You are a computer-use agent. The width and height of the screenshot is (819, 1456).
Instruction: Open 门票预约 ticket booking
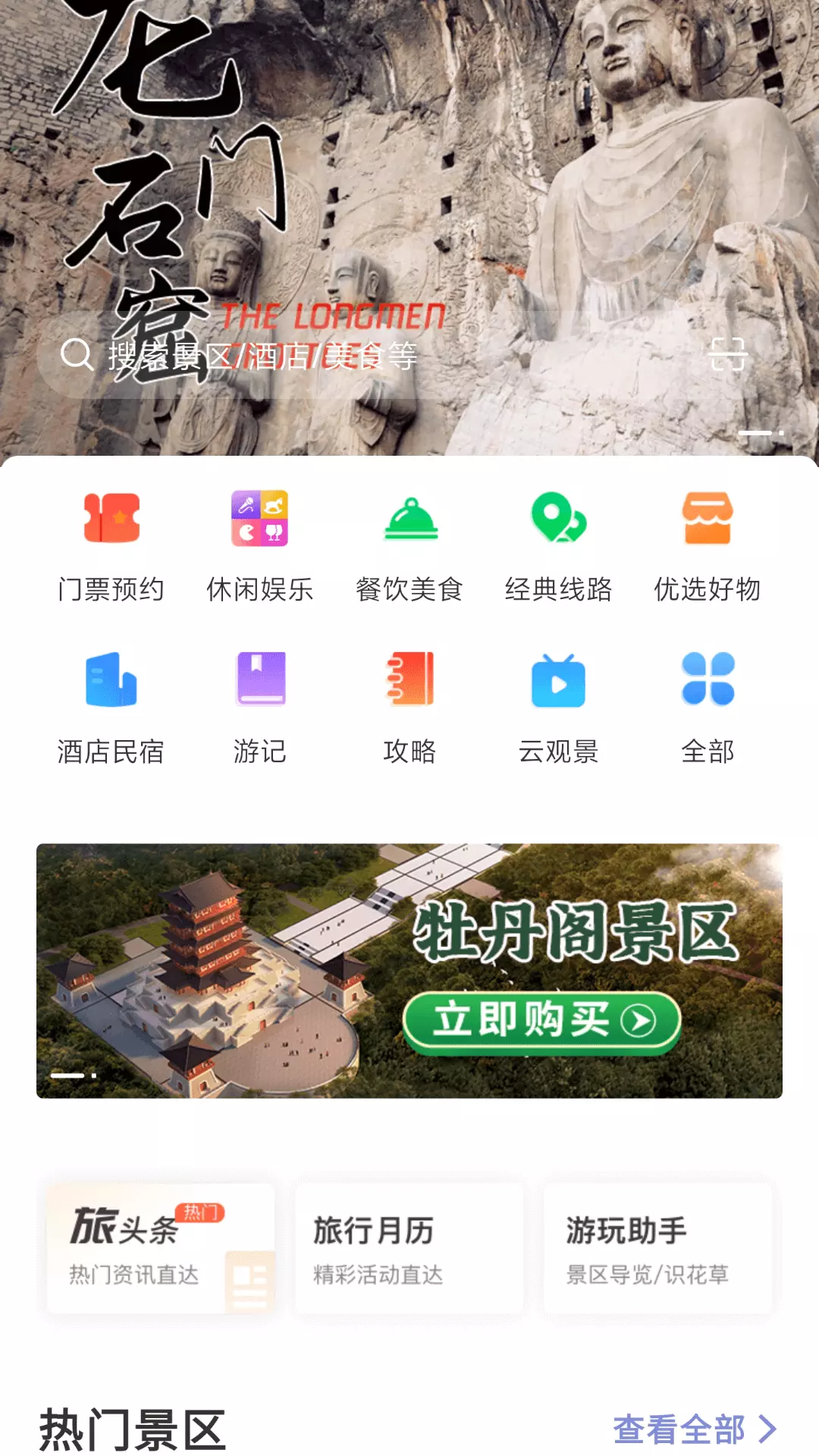click(111, 546)
